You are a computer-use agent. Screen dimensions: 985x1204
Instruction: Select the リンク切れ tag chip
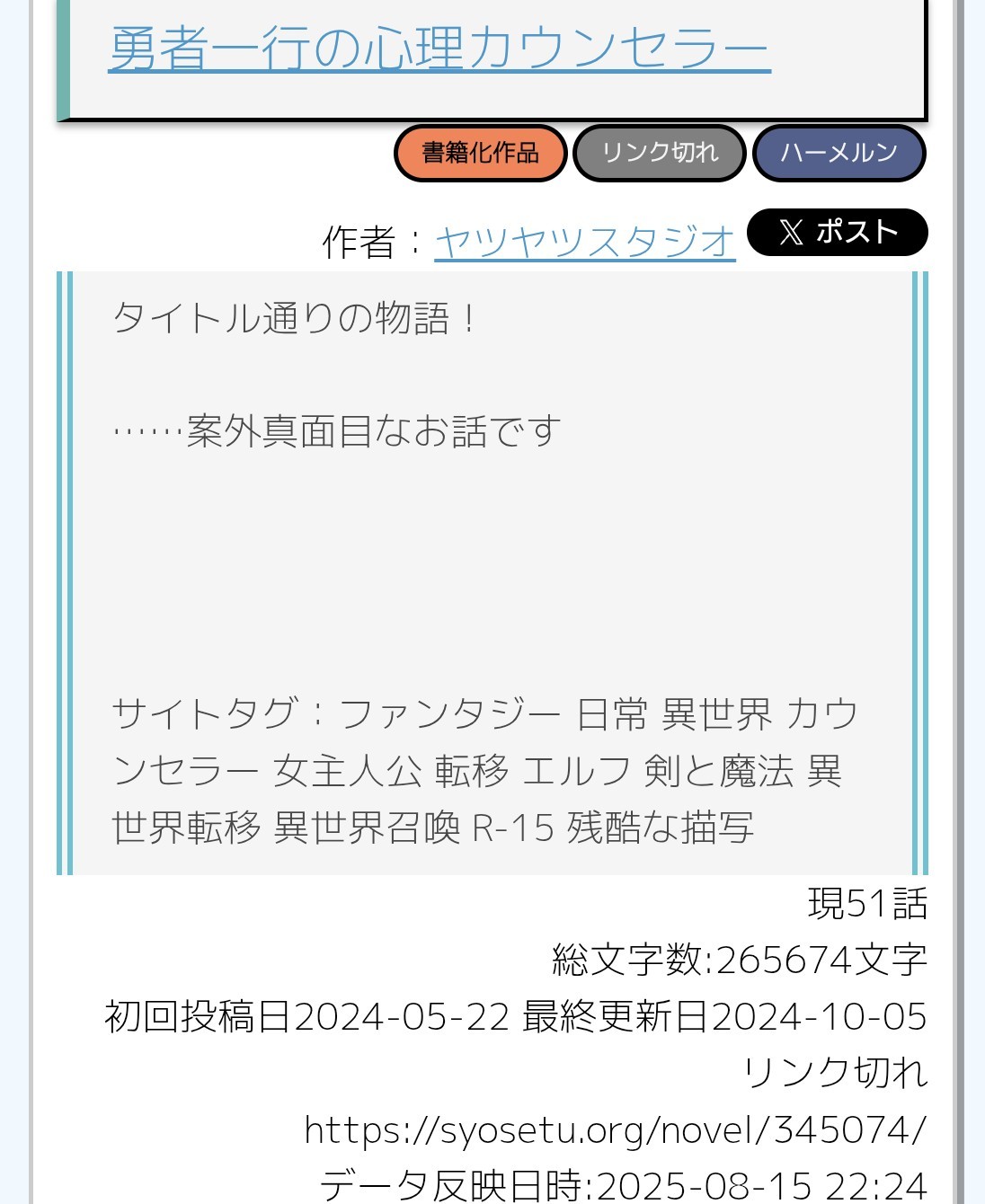point(660,154)
